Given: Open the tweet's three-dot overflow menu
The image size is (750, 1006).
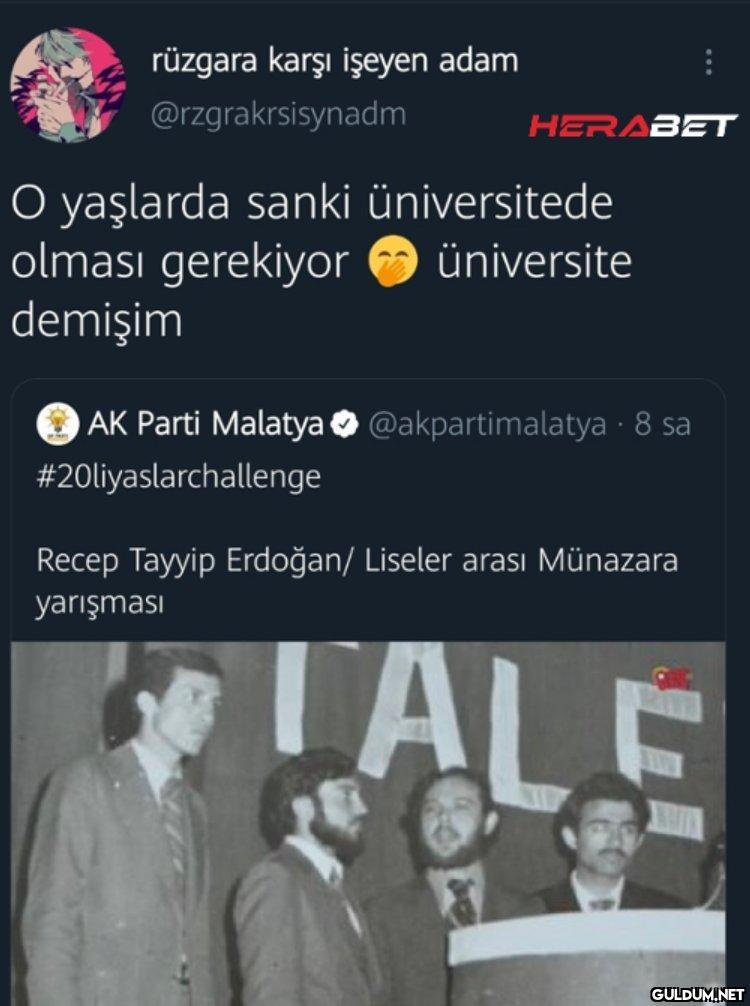Looking at the screenshot, I should [708, 63].
